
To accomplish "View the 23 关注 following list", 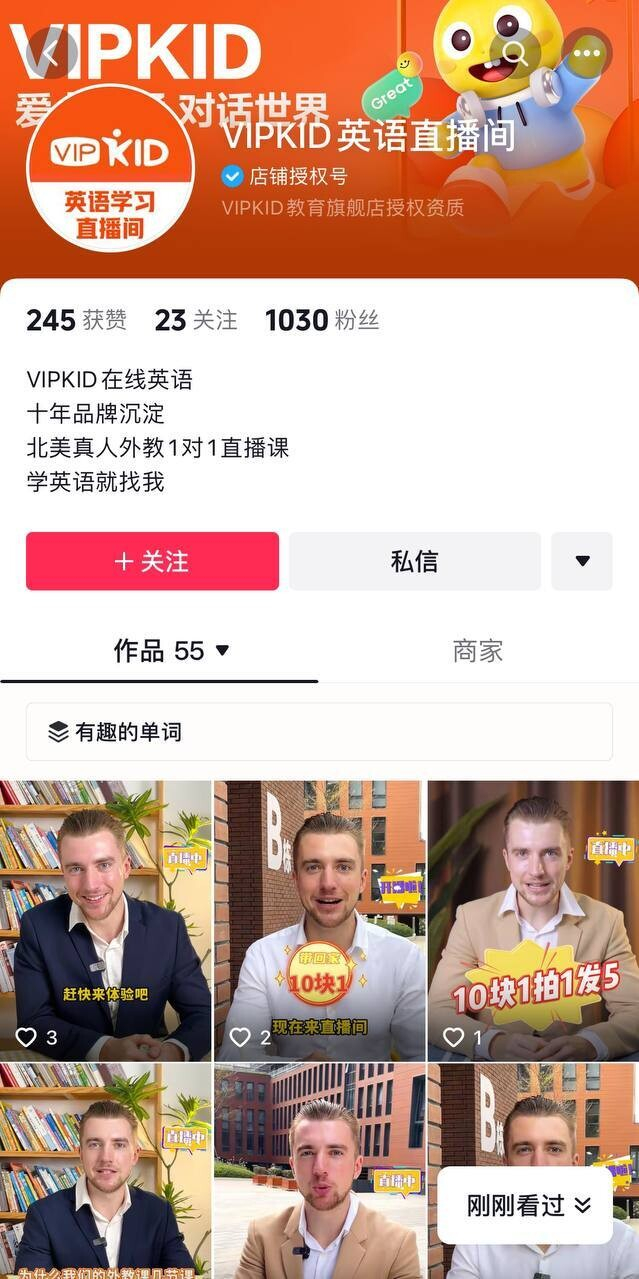I will (x=196, y=320).
